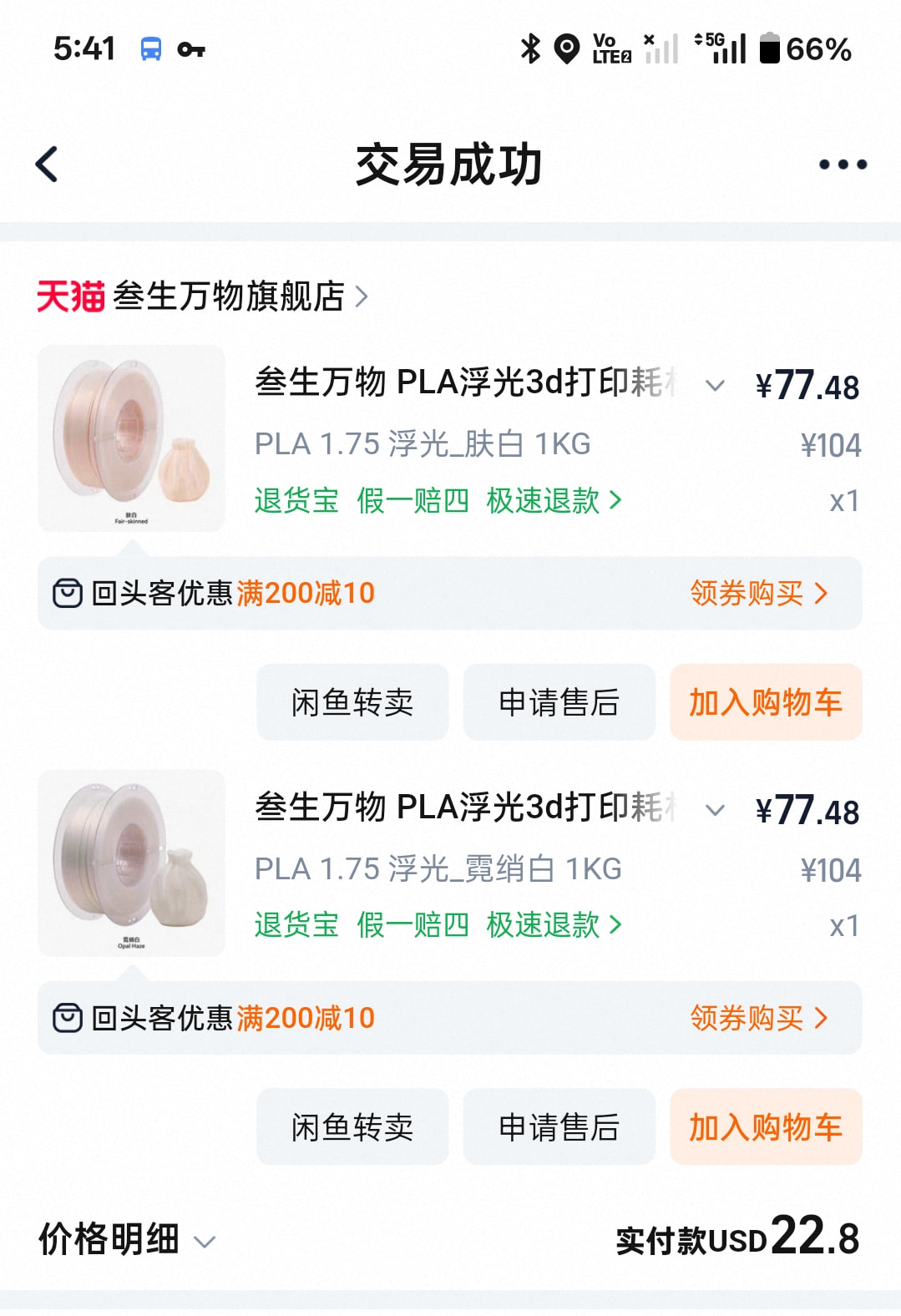Request 申请售后 for the 霓绡白 item
Image resolution: width=901 pixels, height=1316 pixels.
[559, 1126]
